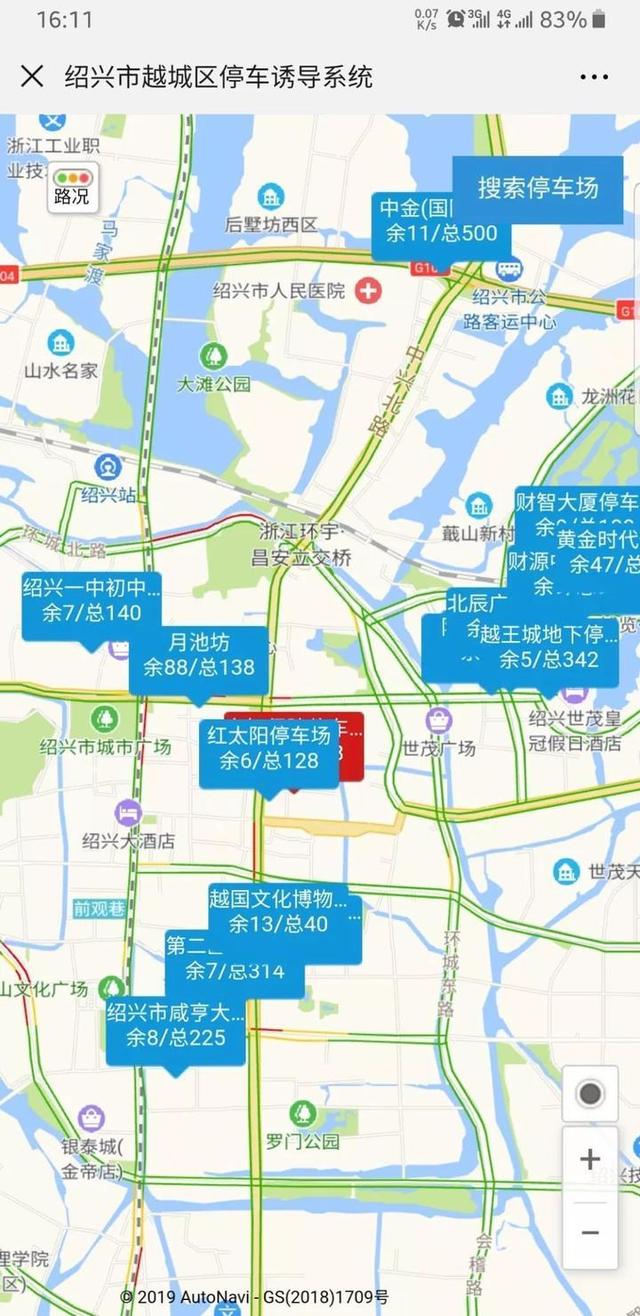Select 绍兴一中初中 parking marker
This screenshot has width=640, height=1316.
tap(91, 601)
